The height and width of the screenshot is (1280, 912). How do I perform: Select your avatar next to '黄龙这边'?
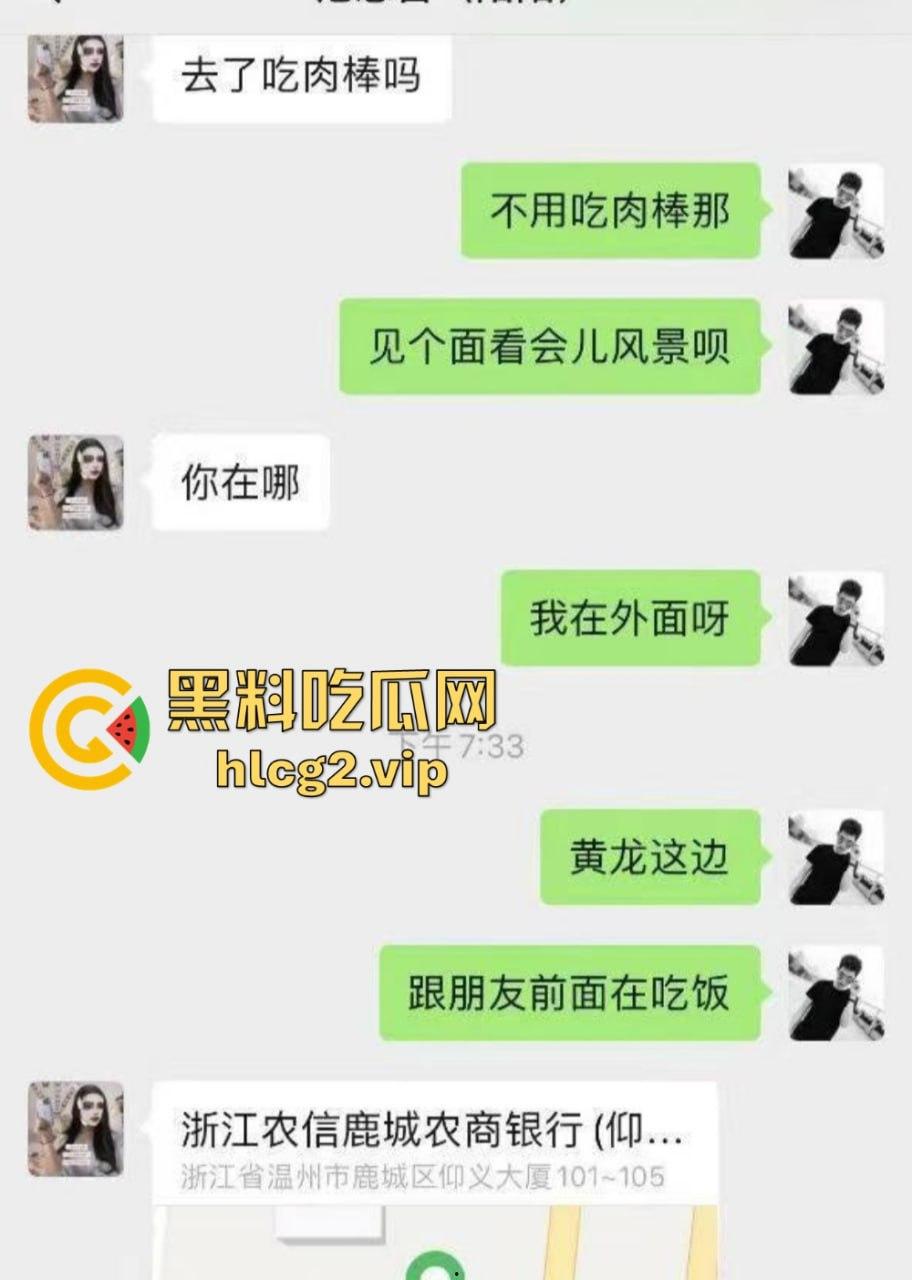[836, 855]
